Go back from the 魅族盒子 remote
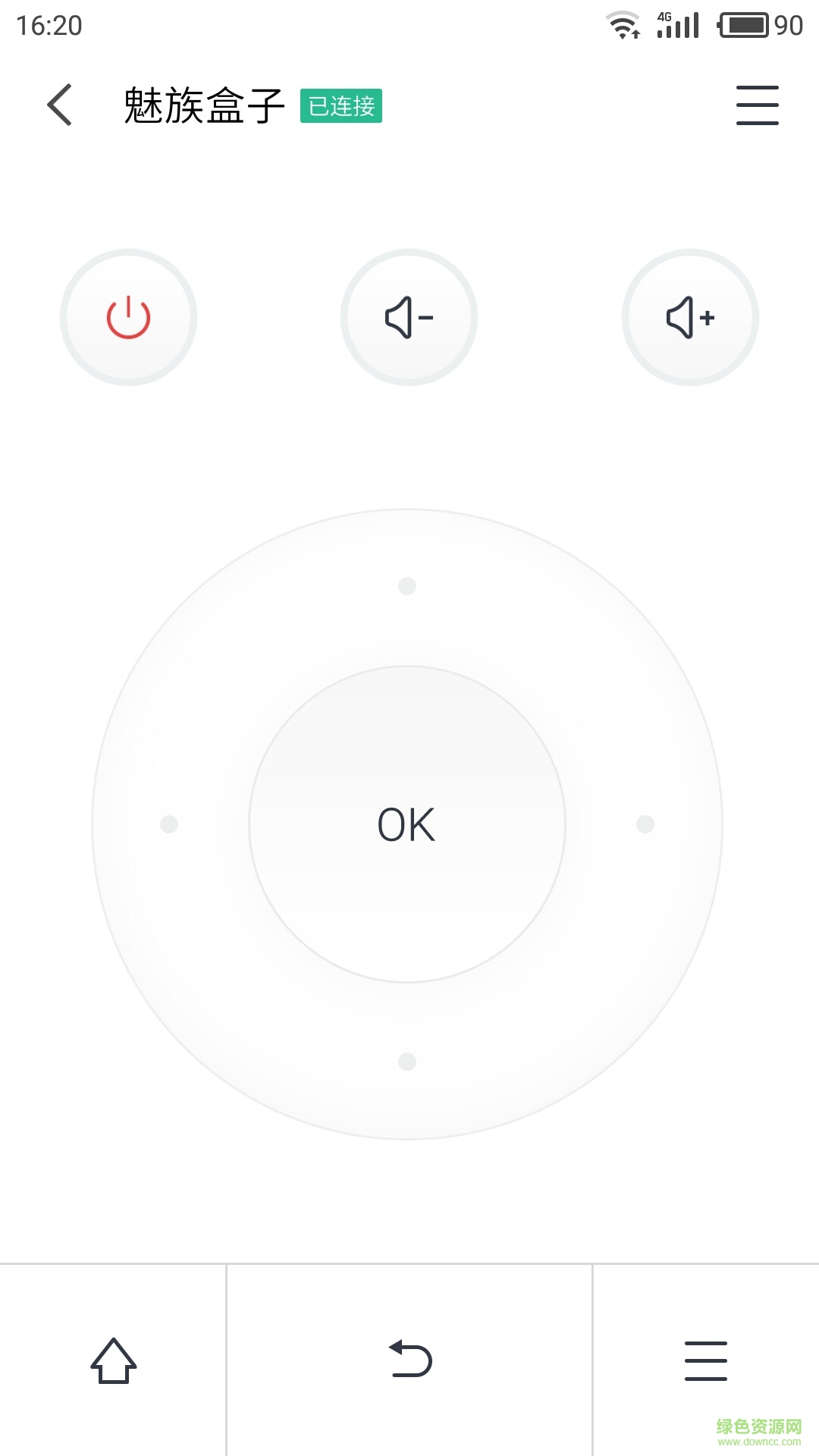This screenshot has width=819, height=1456. 60,105
